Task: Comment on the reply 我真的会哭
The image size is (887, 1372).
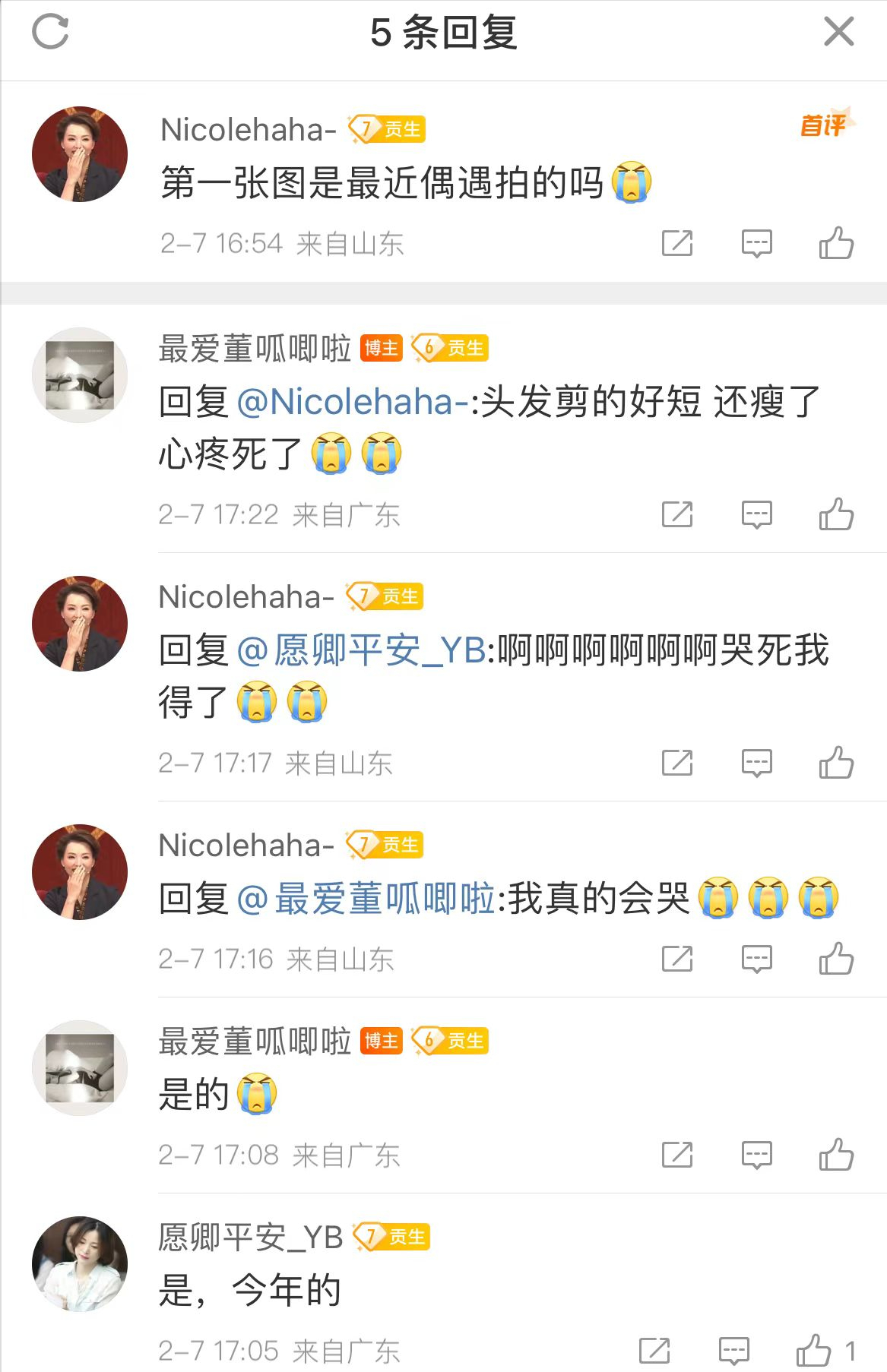Action: 756,959
